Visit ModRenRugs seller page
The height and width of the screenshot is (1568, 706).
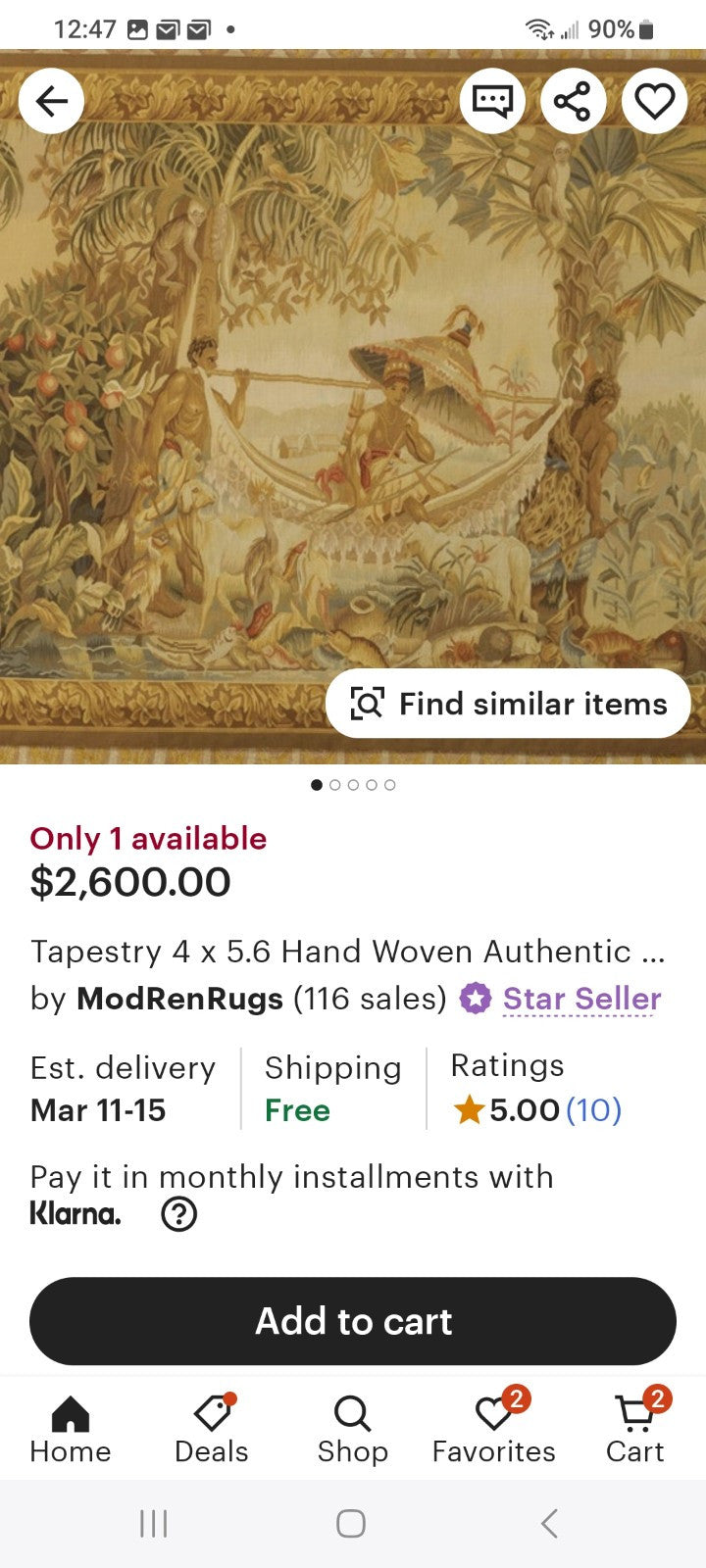click(182, 1000)
